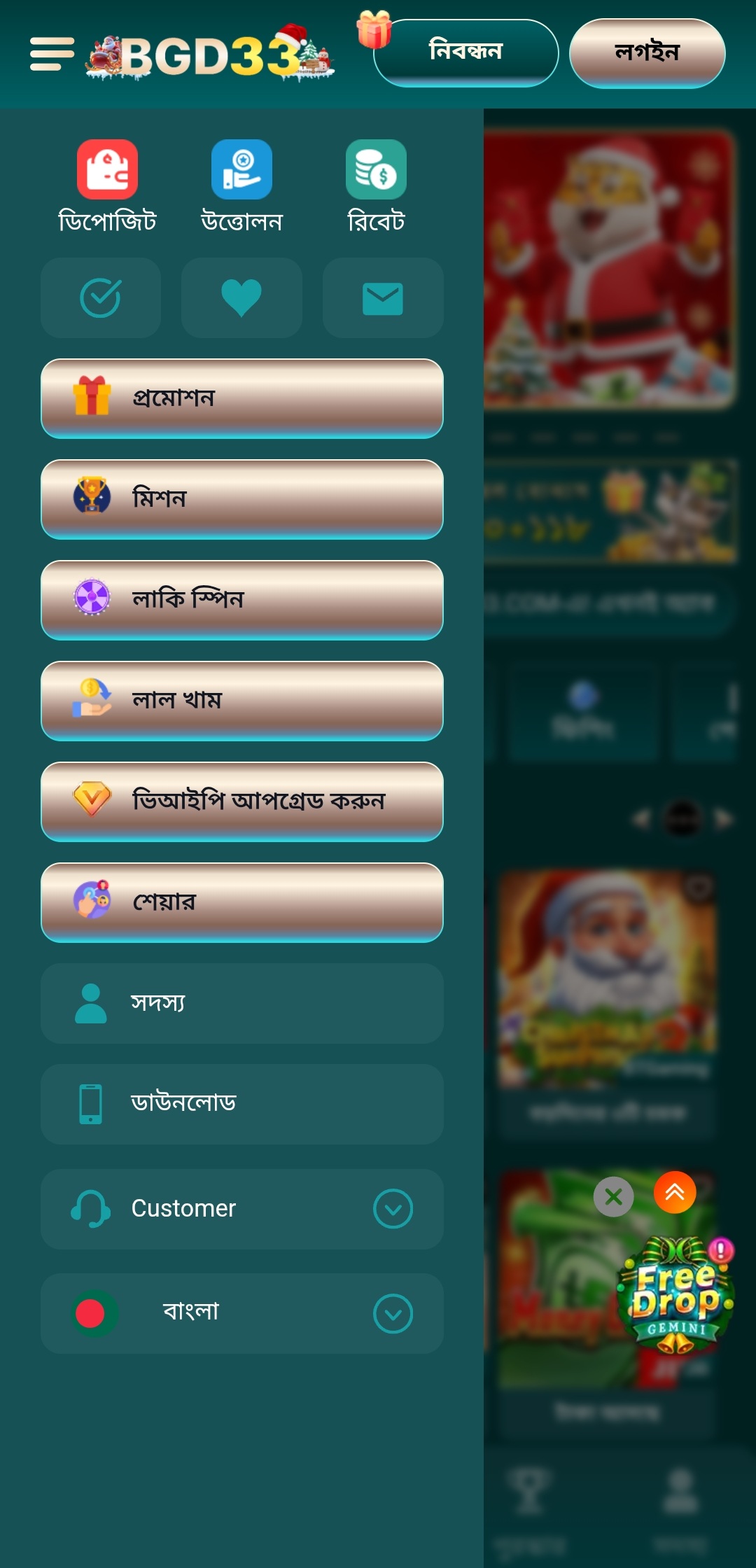
Task: Open the messages envelope icon
Action: 383,298
